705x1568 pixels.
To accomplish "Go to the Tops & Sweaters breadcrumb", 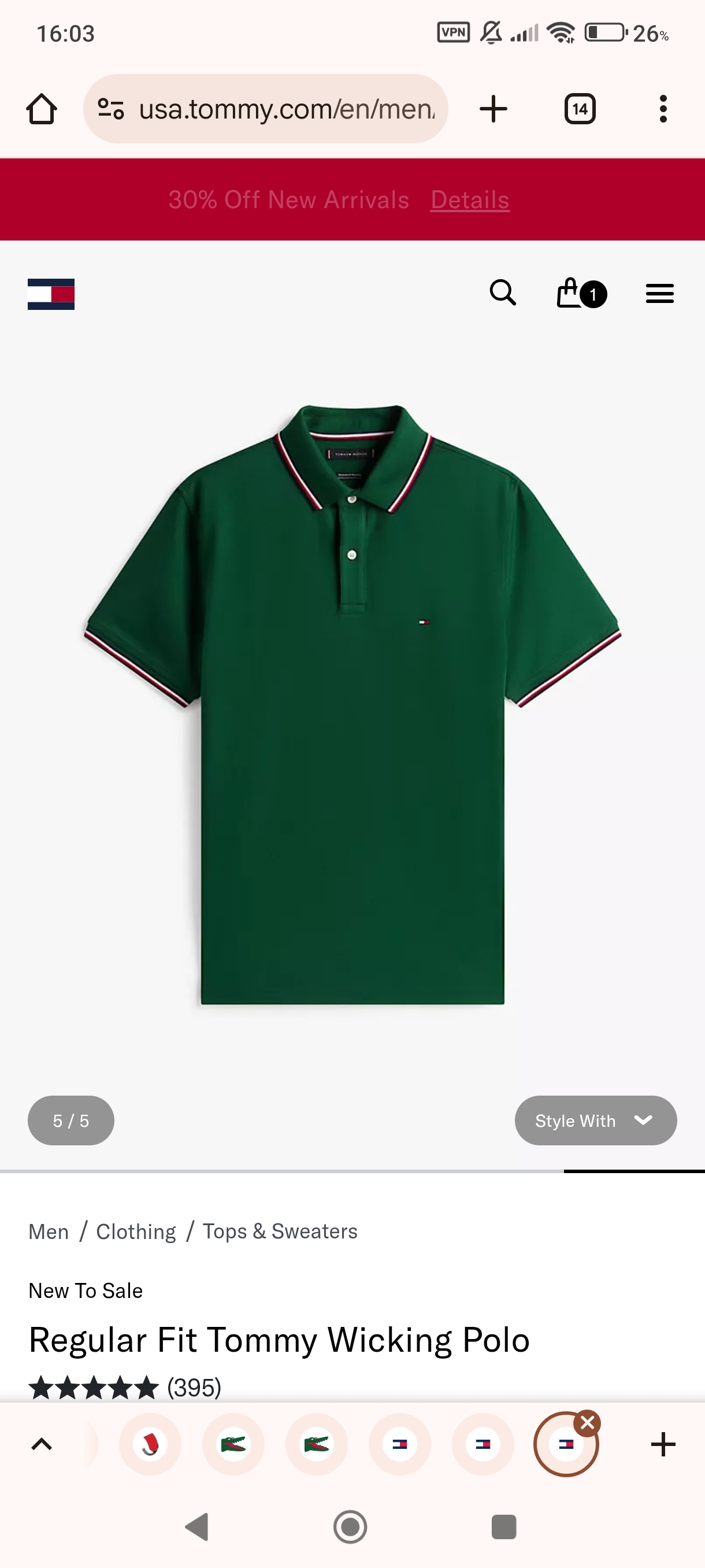I will [280, 1232].
